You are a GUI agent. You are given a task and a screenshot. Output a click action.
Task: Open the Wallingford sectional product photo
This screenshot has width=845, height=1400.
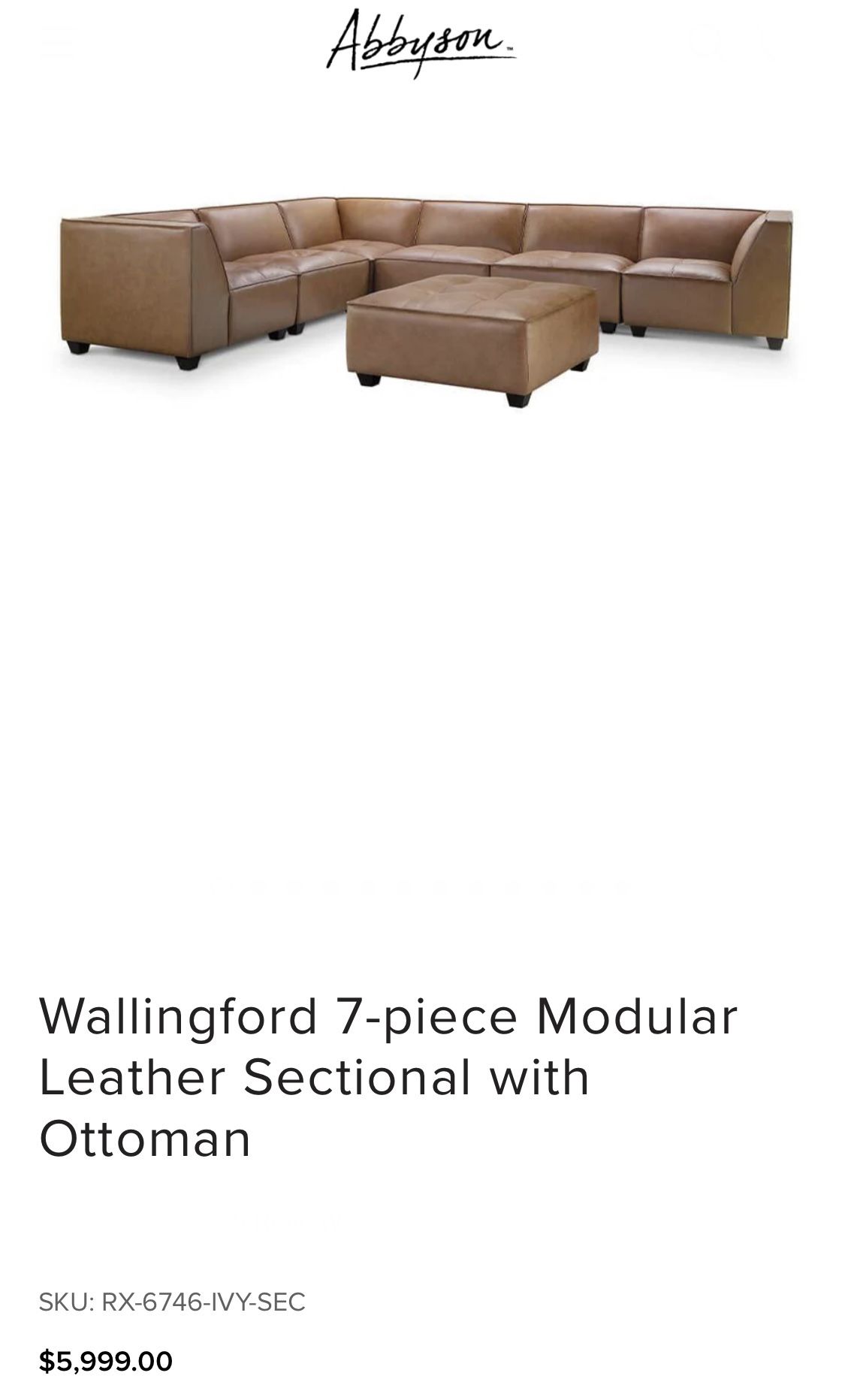click(426, 300)
